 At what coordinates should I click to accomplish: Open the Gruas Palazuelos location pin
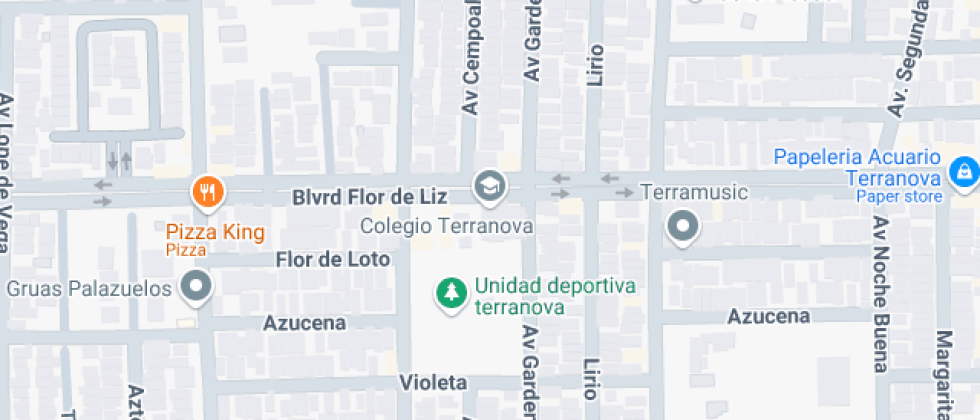196,289
